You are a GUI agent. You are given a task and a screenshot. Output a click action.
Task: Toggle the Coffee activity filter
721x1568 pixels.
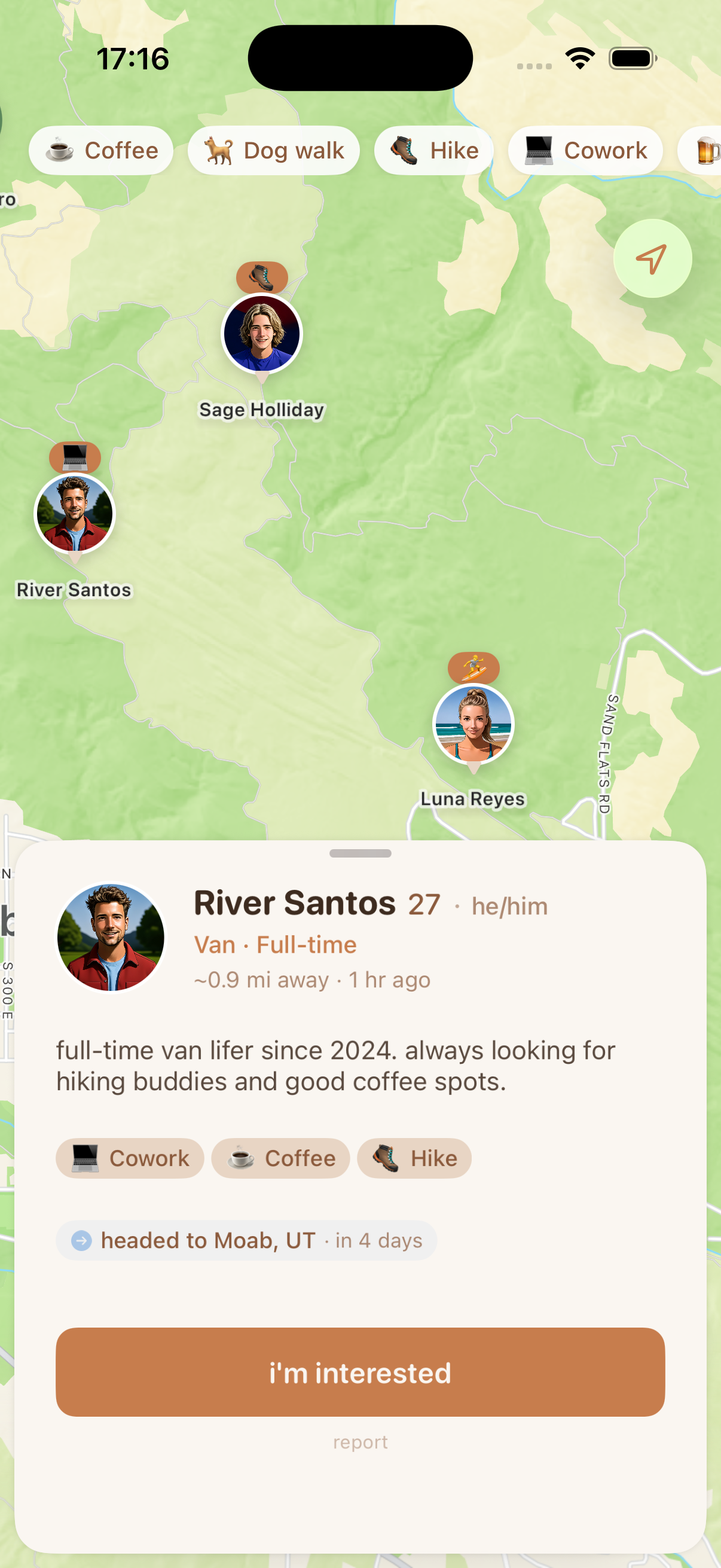tap(101, 150)
